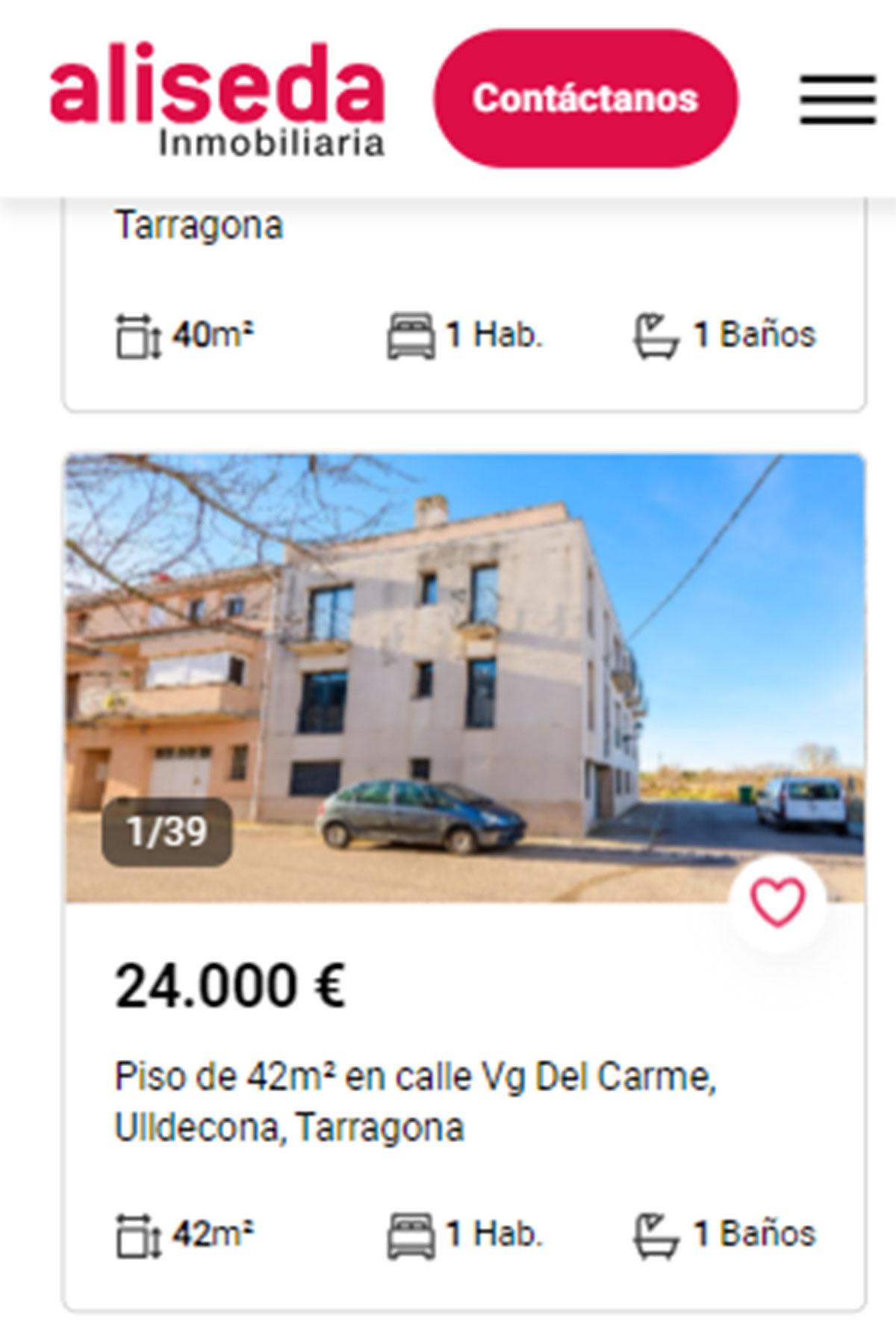Save the 24.000 € flat to favorites

click(x=777, y=902)
